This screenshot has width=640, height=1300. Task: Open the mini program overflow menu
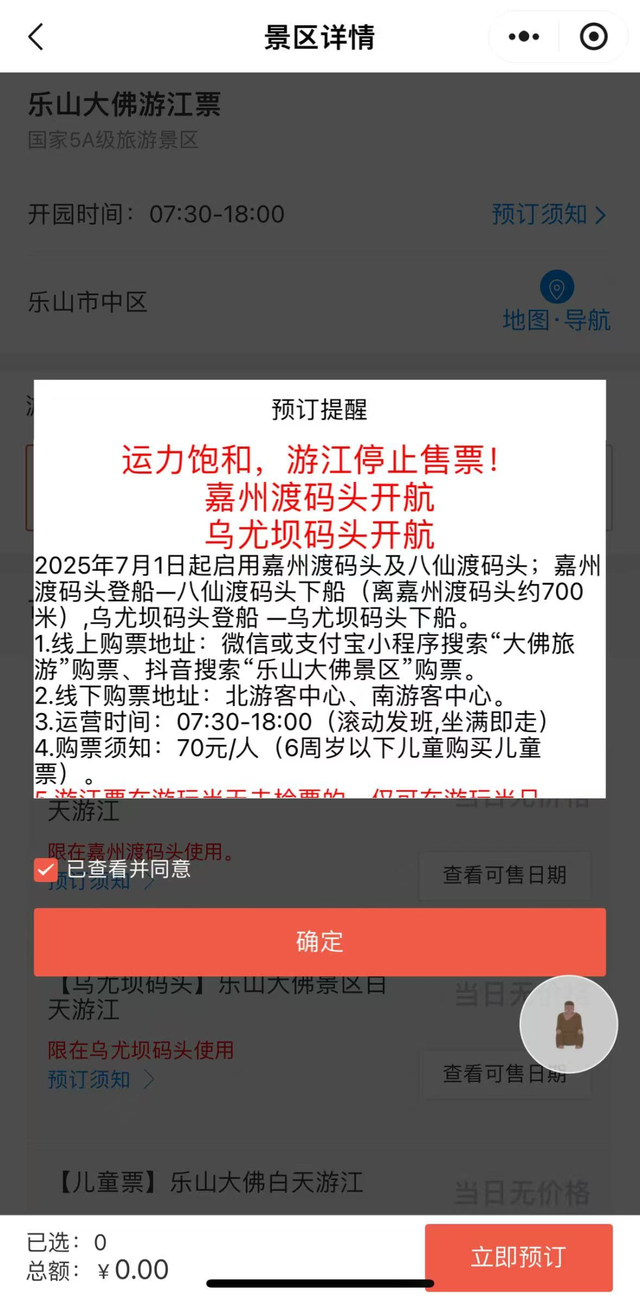click(524, 37)
